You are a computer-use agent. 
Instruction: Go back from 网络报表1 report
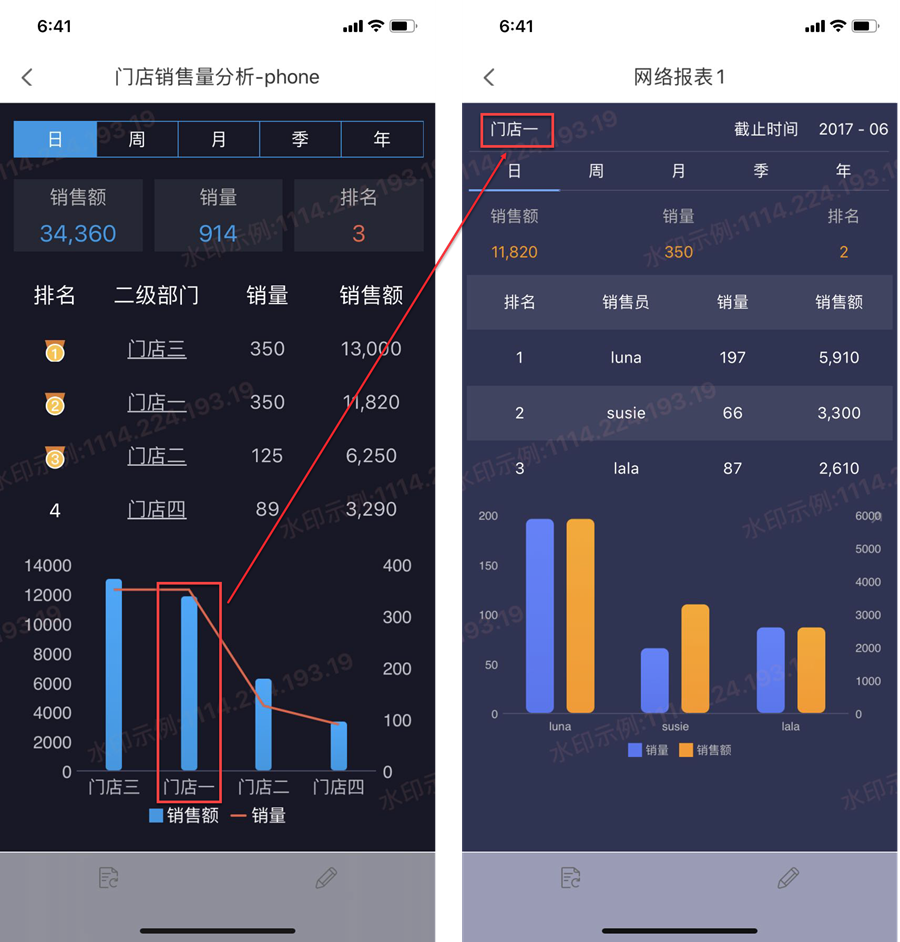(489, 77)
